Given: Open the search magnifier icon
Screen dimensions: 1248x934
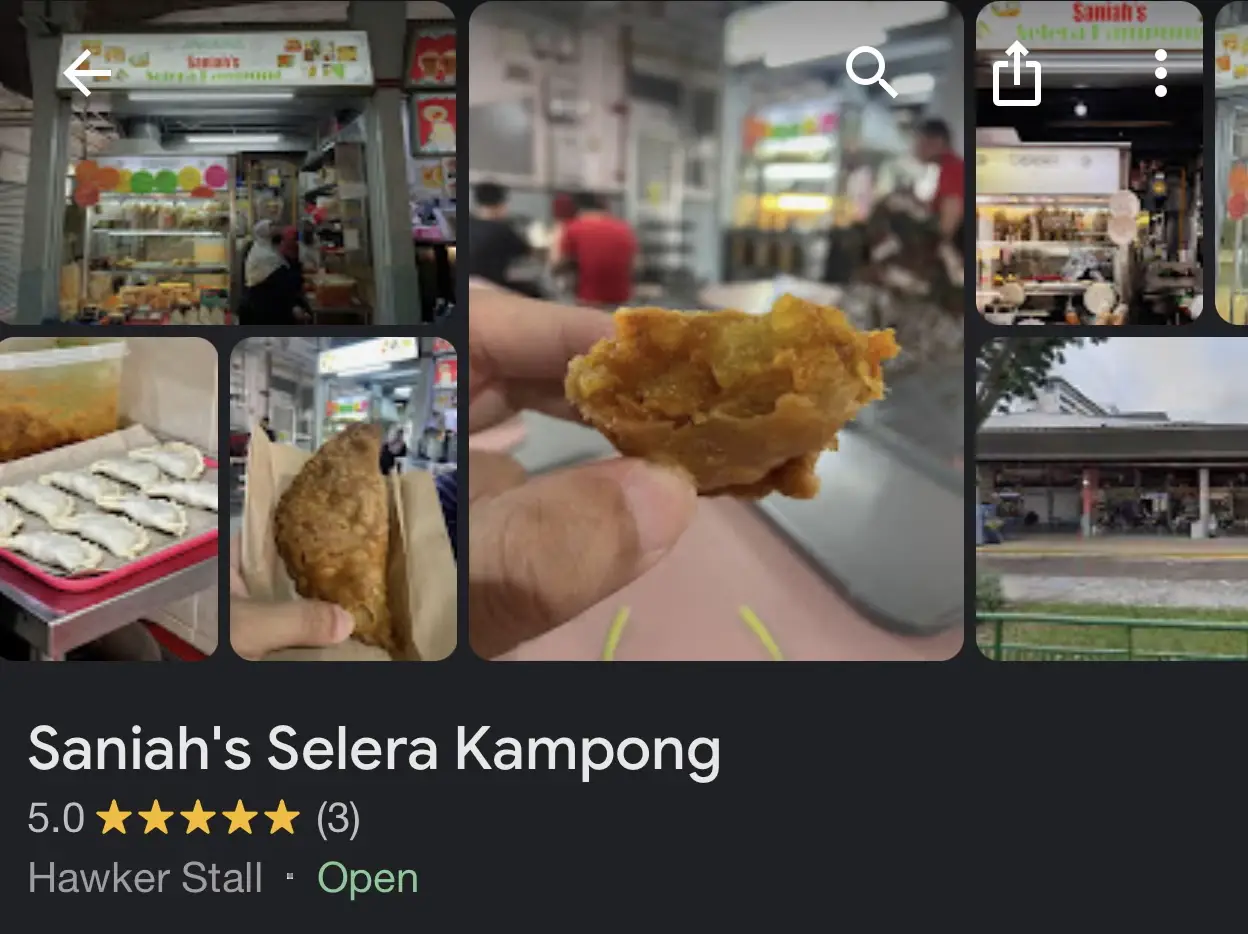Looking at the screenshot, I should 871,72.
